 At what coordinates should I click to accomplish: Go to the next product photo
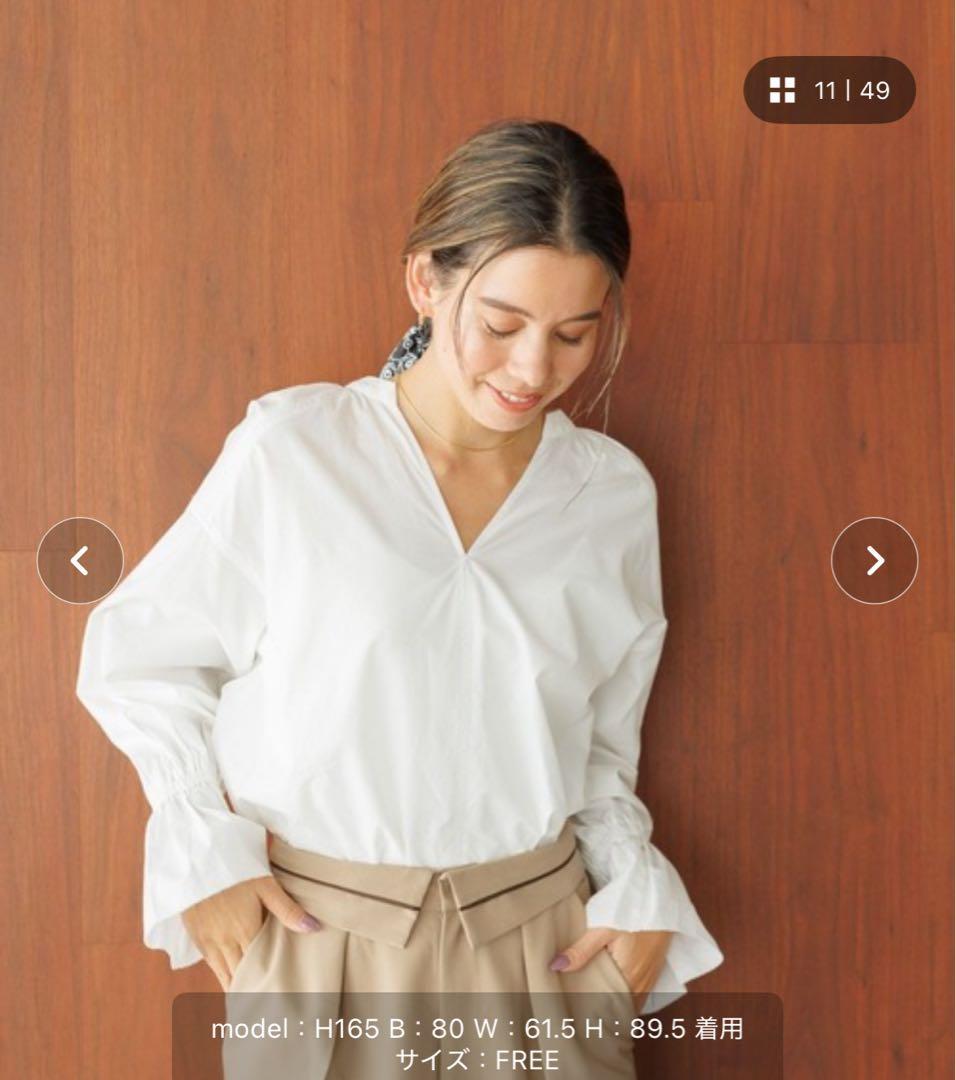(x=874, y=561)
